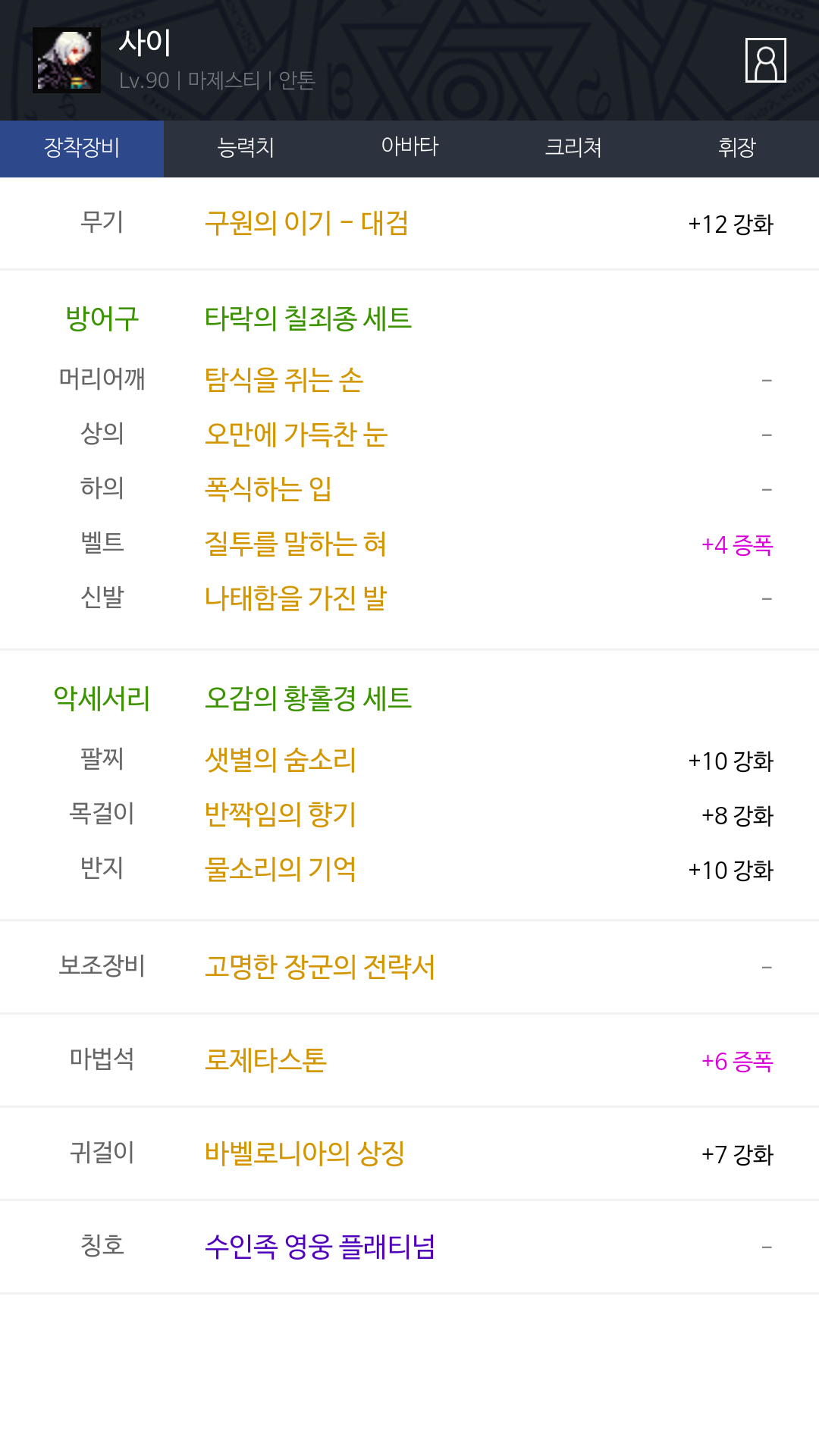This screenshot has height=1456, width=819.
Task: Open belt 질투를 말하는 혀
Action: click(x=296, y=544)
